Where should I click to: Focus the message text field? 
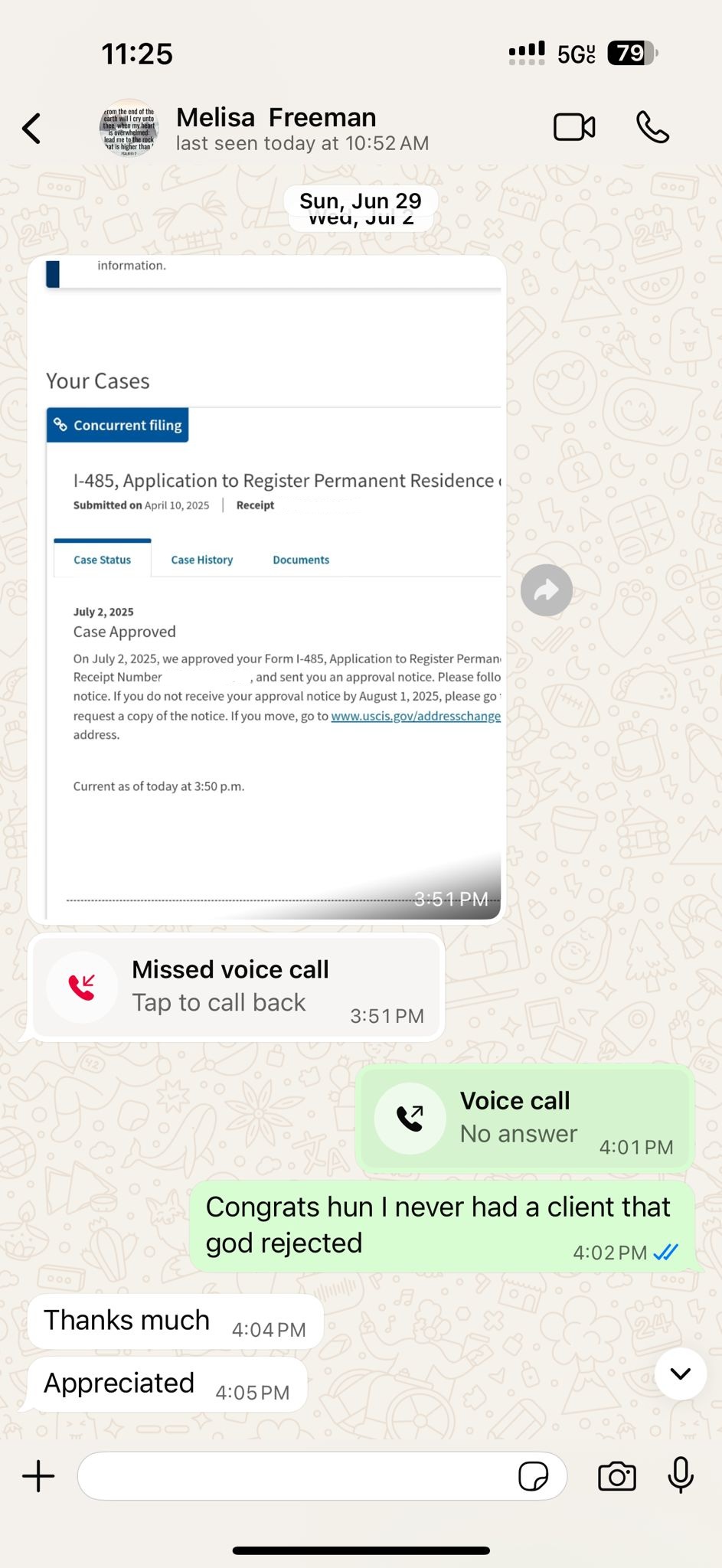pyautogui.click(x=295, y=1475)
